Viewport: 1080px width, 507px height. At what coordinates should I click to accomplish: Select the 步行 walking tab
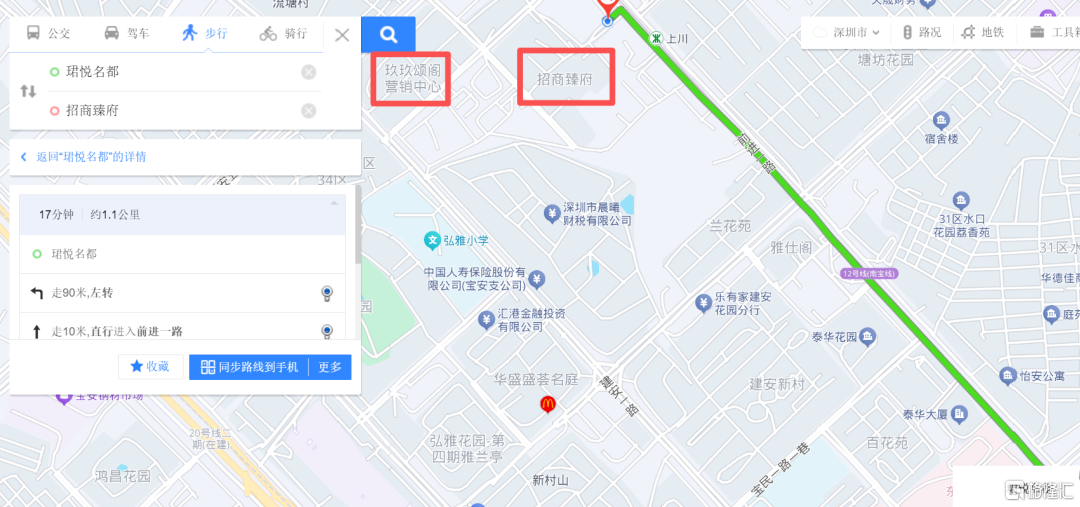pos(204,33)
